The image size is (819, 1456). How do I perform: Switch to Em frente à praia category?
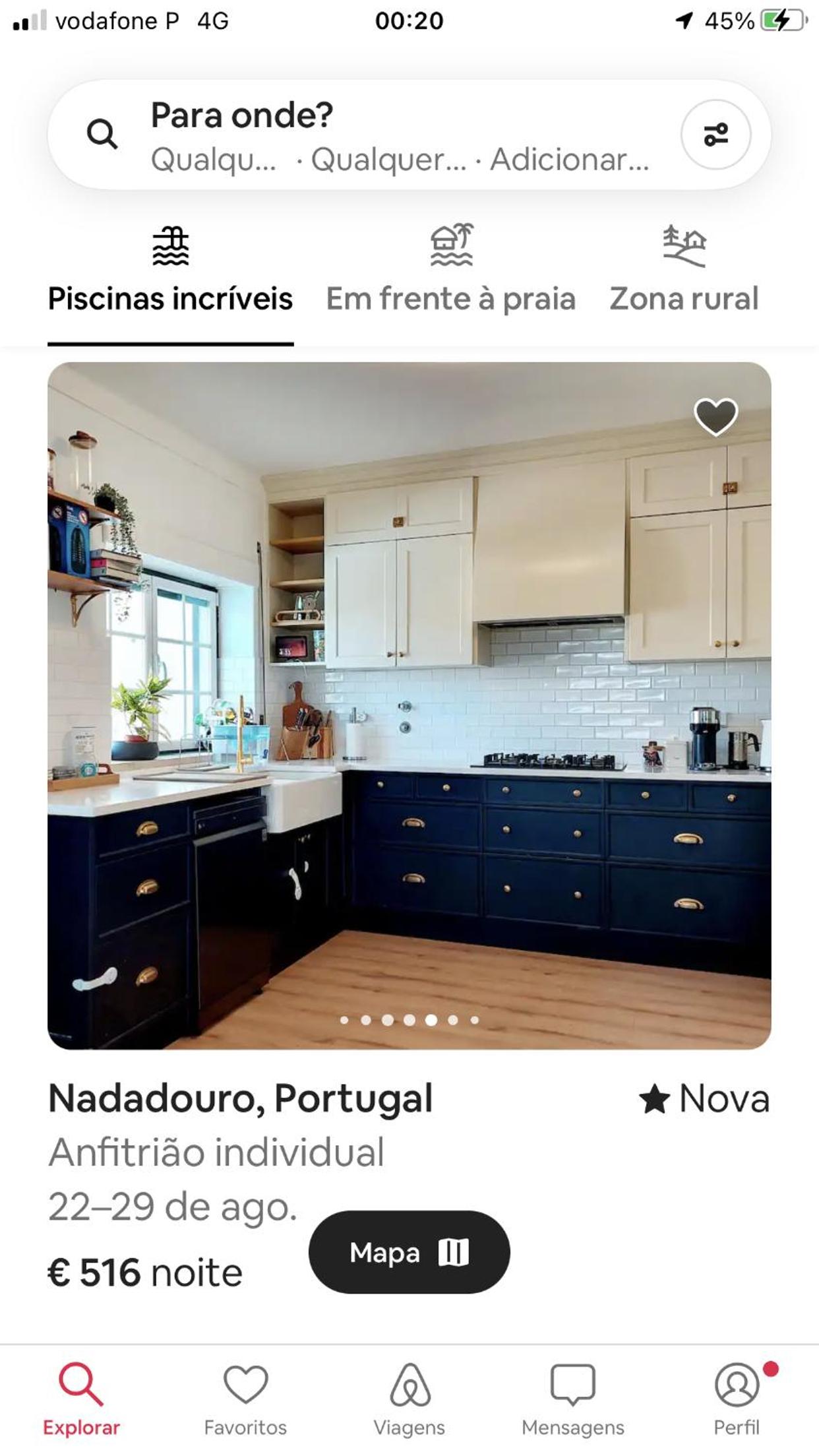(x=451, y=270)
